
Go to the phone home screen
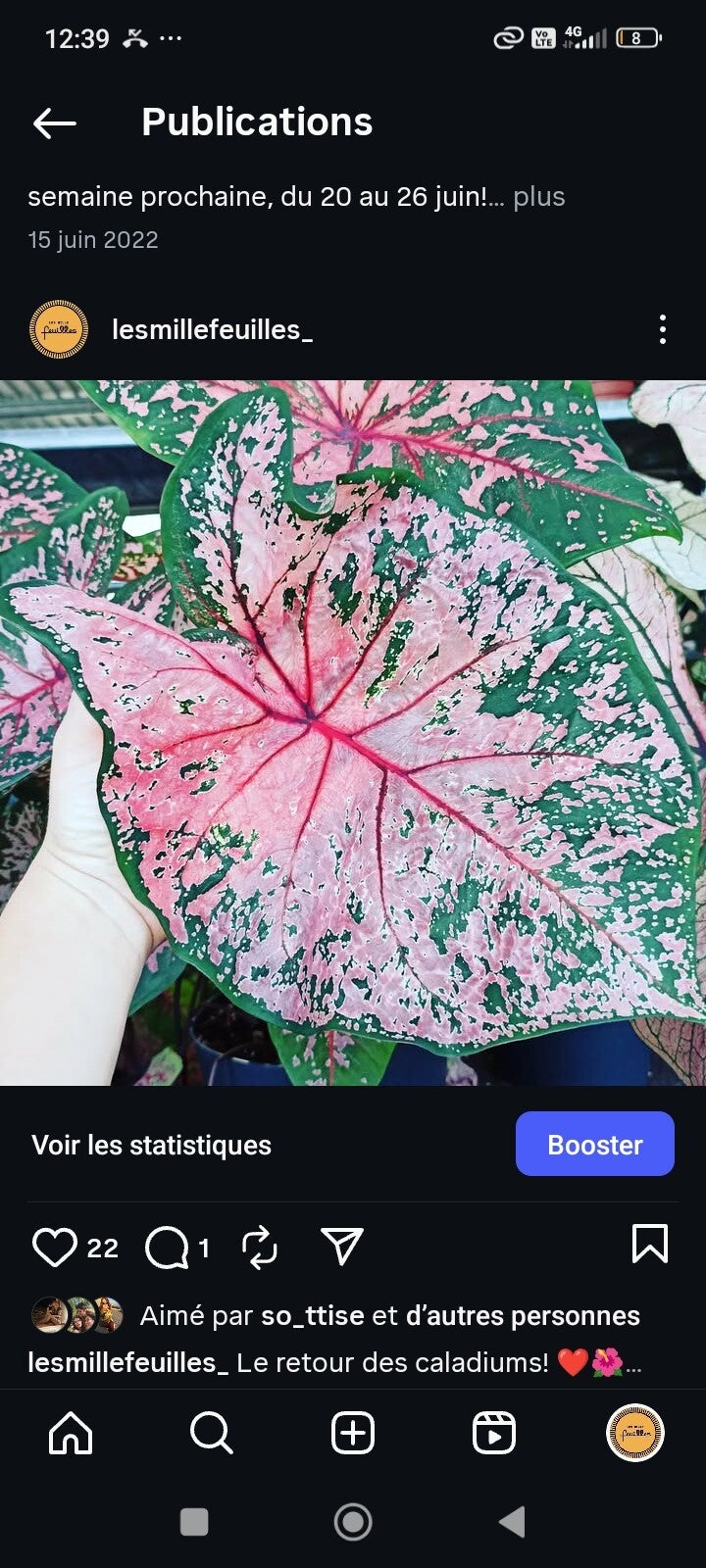coord(353,1522)
